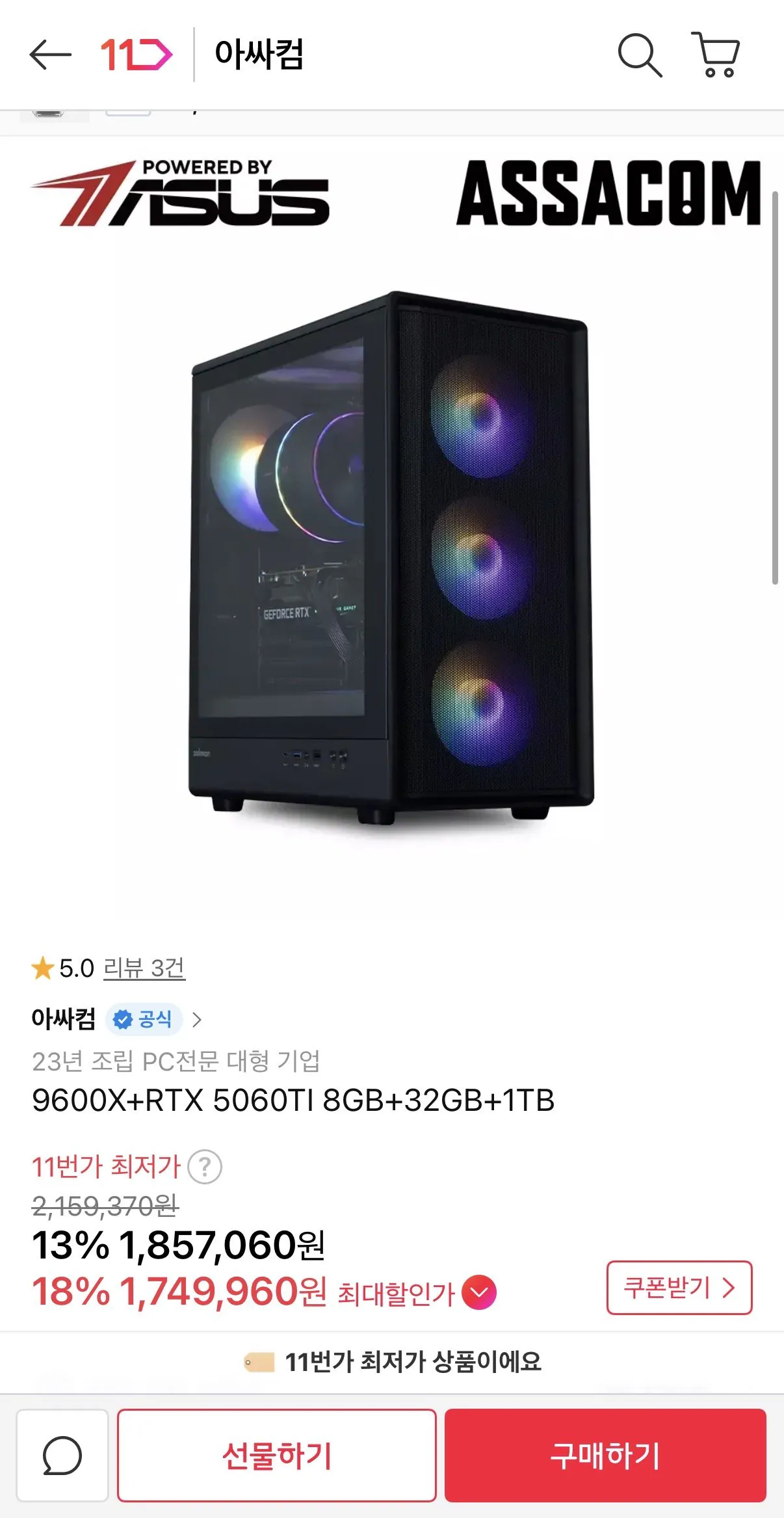Tap 선물하기 to send as gift
This screenshot has width=784, height=1518.
click(276, 1456)
